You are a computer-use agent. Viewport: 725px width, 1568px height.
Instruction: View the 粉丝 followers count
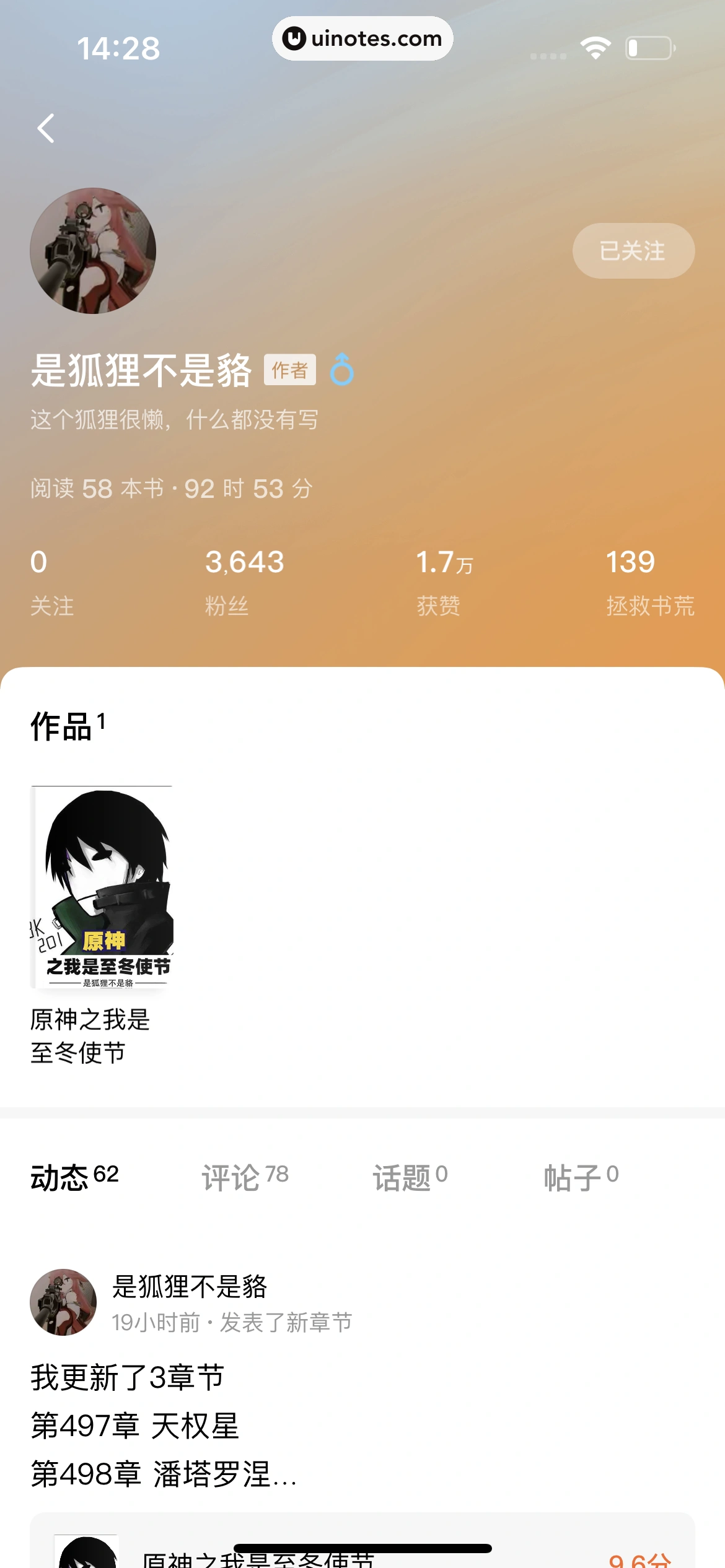(x=245, y=579)
